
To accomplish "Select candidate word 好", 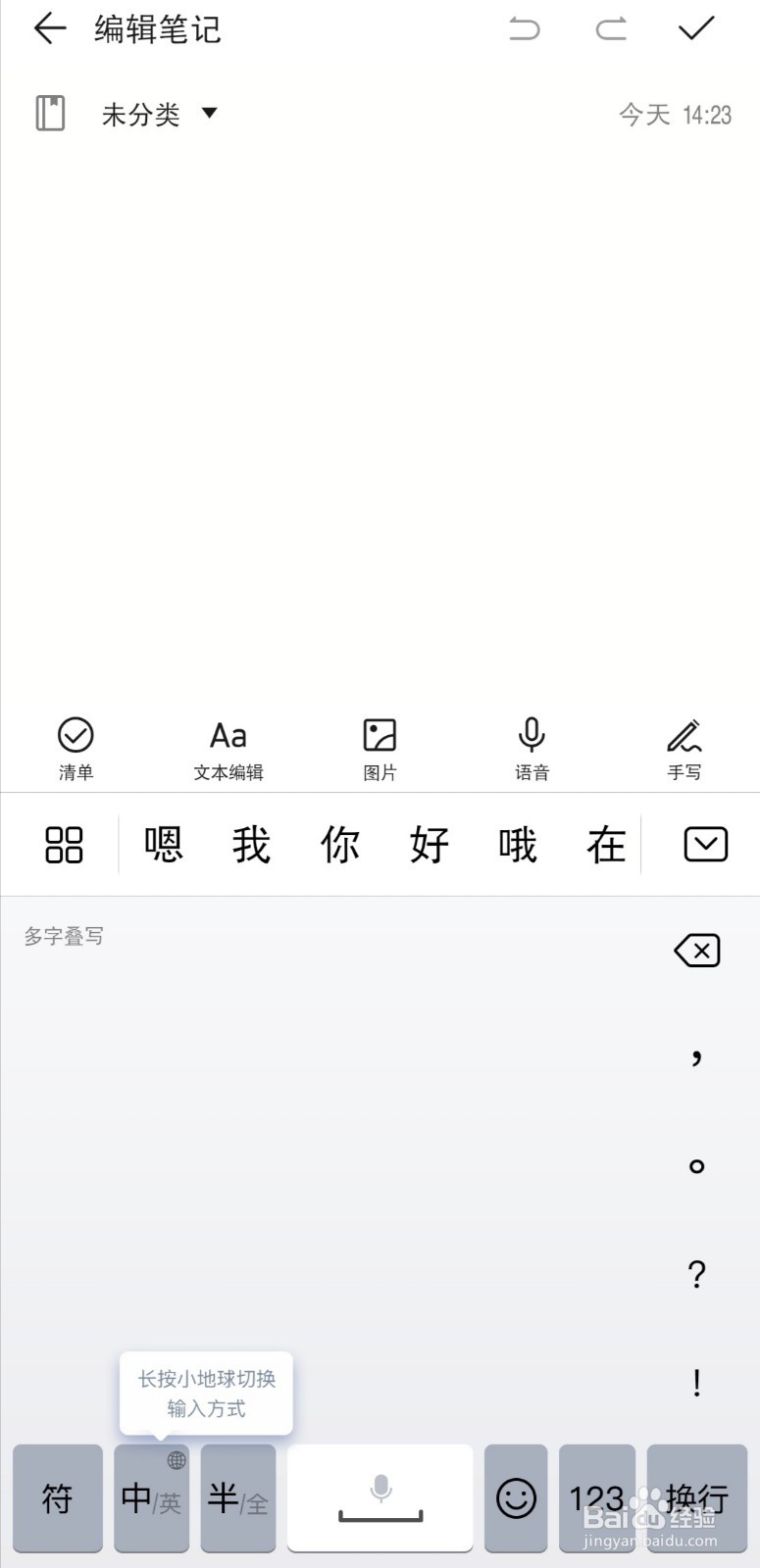I will coord(428,845).
